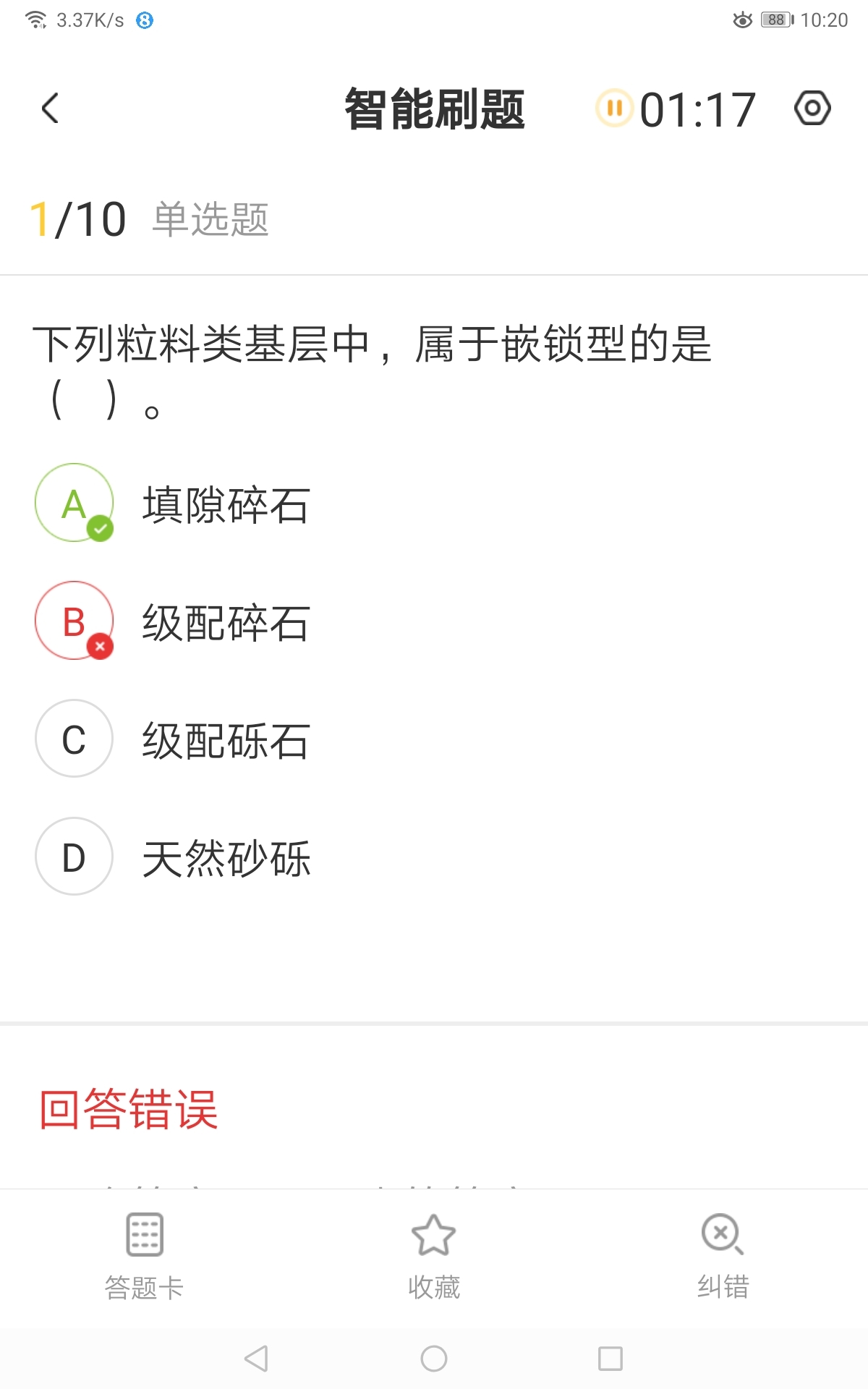
Task: Choose option D 天然砂砾
Action: click(174, 857)
